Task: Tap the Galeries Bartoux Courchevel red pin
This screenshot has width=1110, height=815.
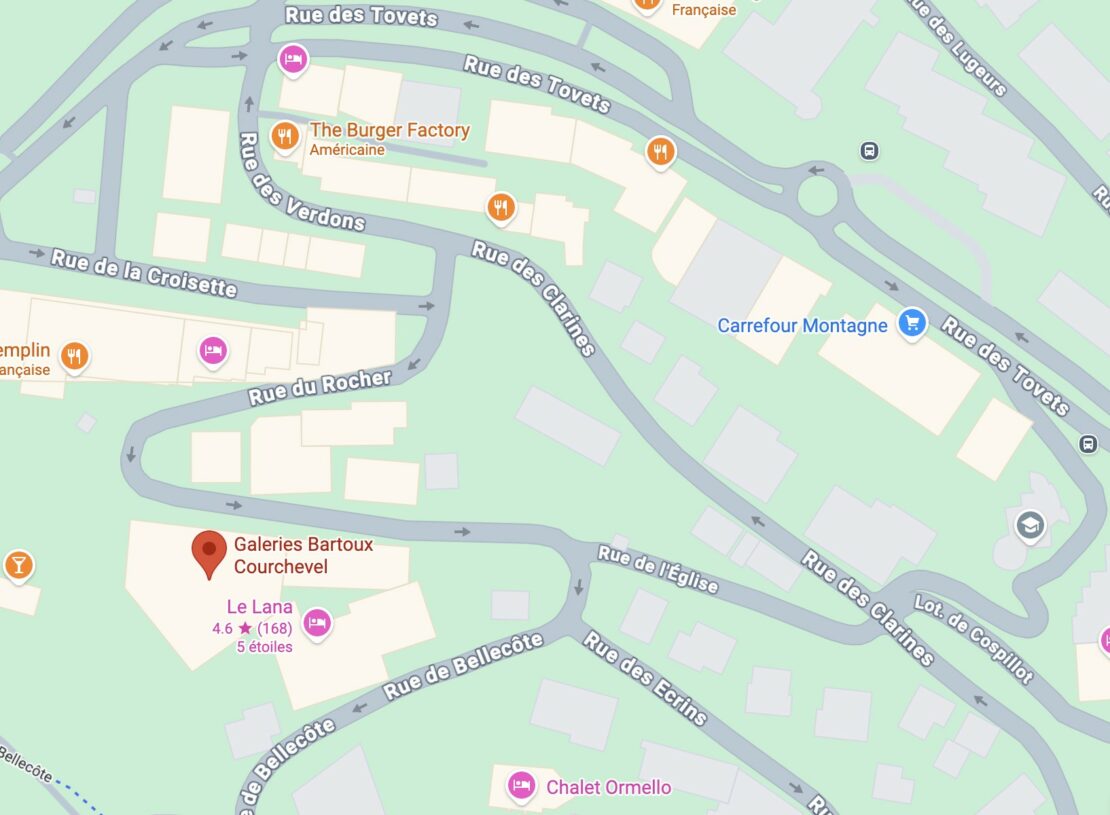Action: coord(209,550)
